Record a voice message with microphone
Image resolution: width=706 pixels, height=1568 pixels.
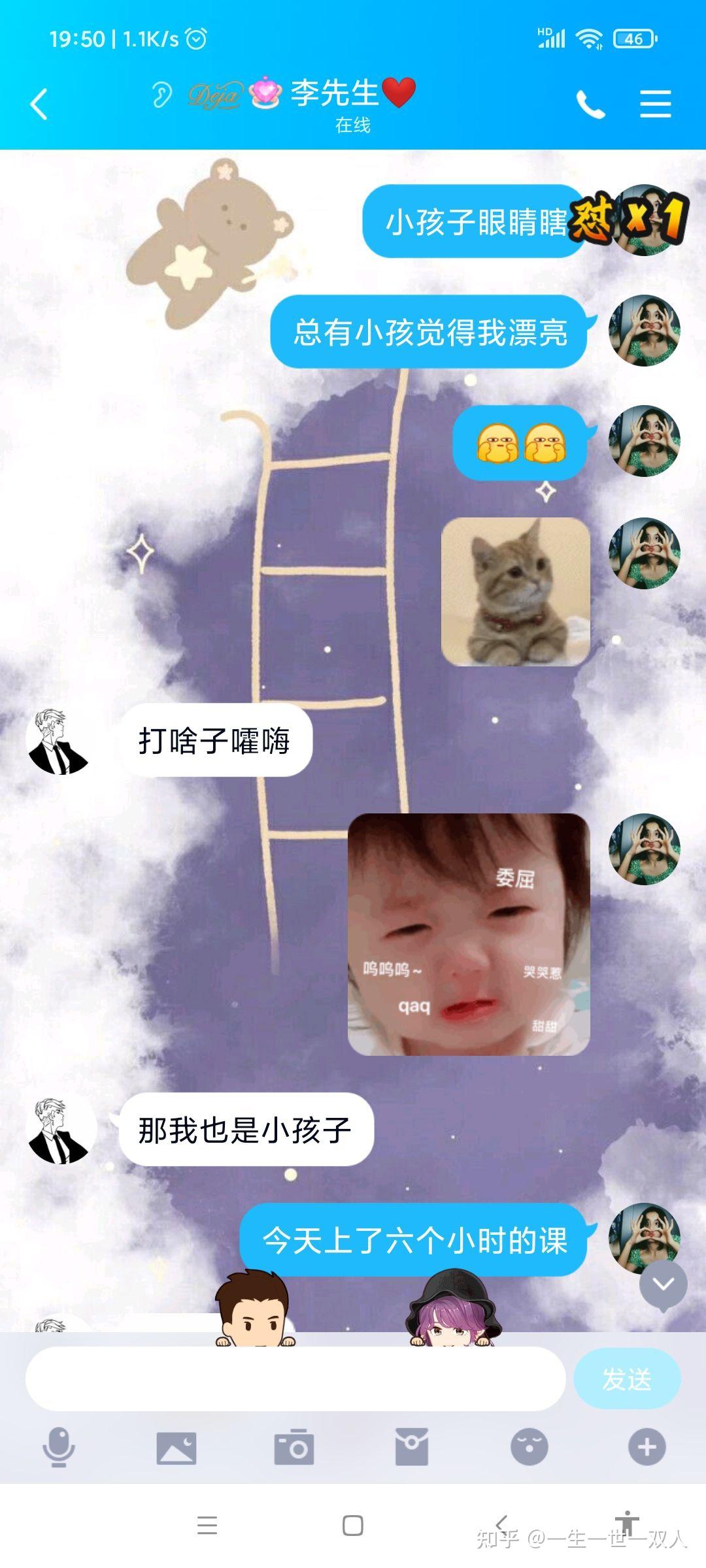tap(59, 1447)
